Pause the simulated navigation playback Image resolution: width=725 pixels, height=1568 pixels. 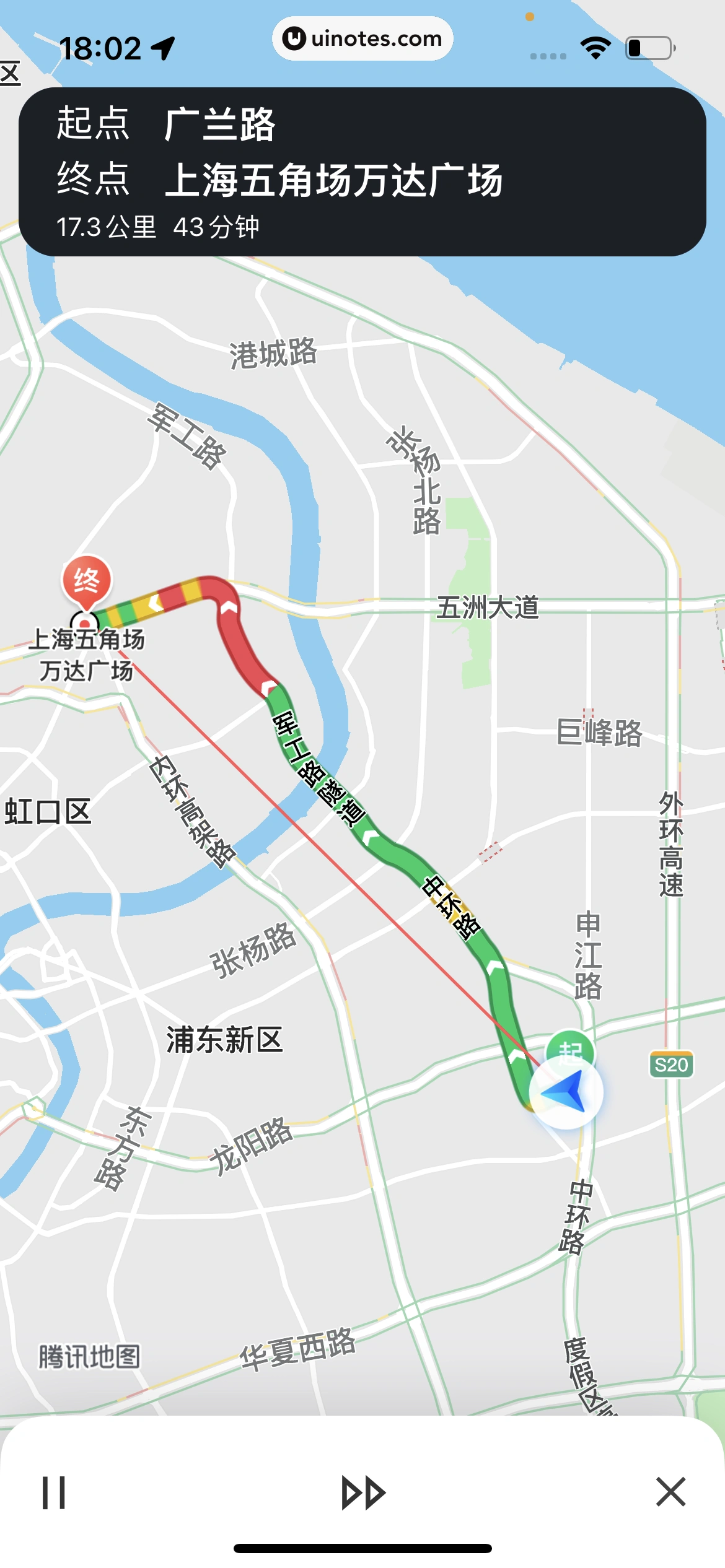coord(54,1492)
